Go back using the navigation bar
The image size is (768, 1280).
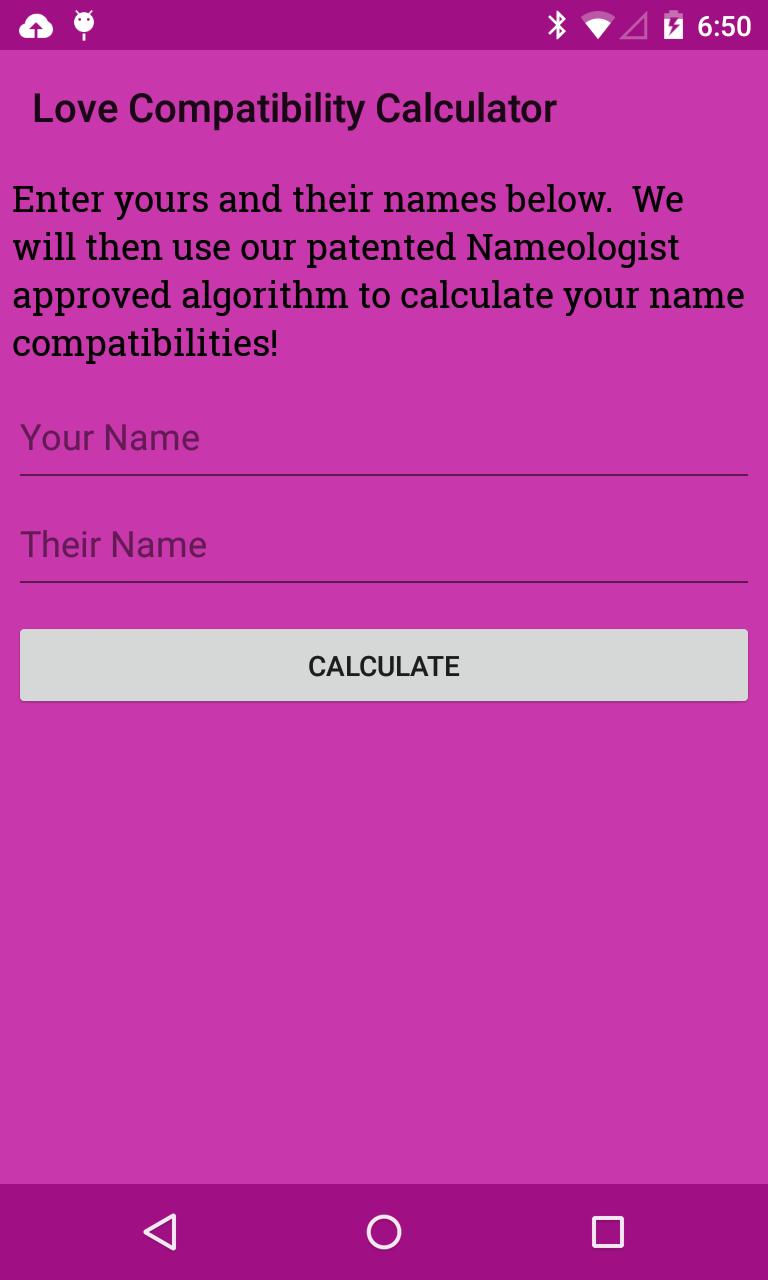(160, 1232)
